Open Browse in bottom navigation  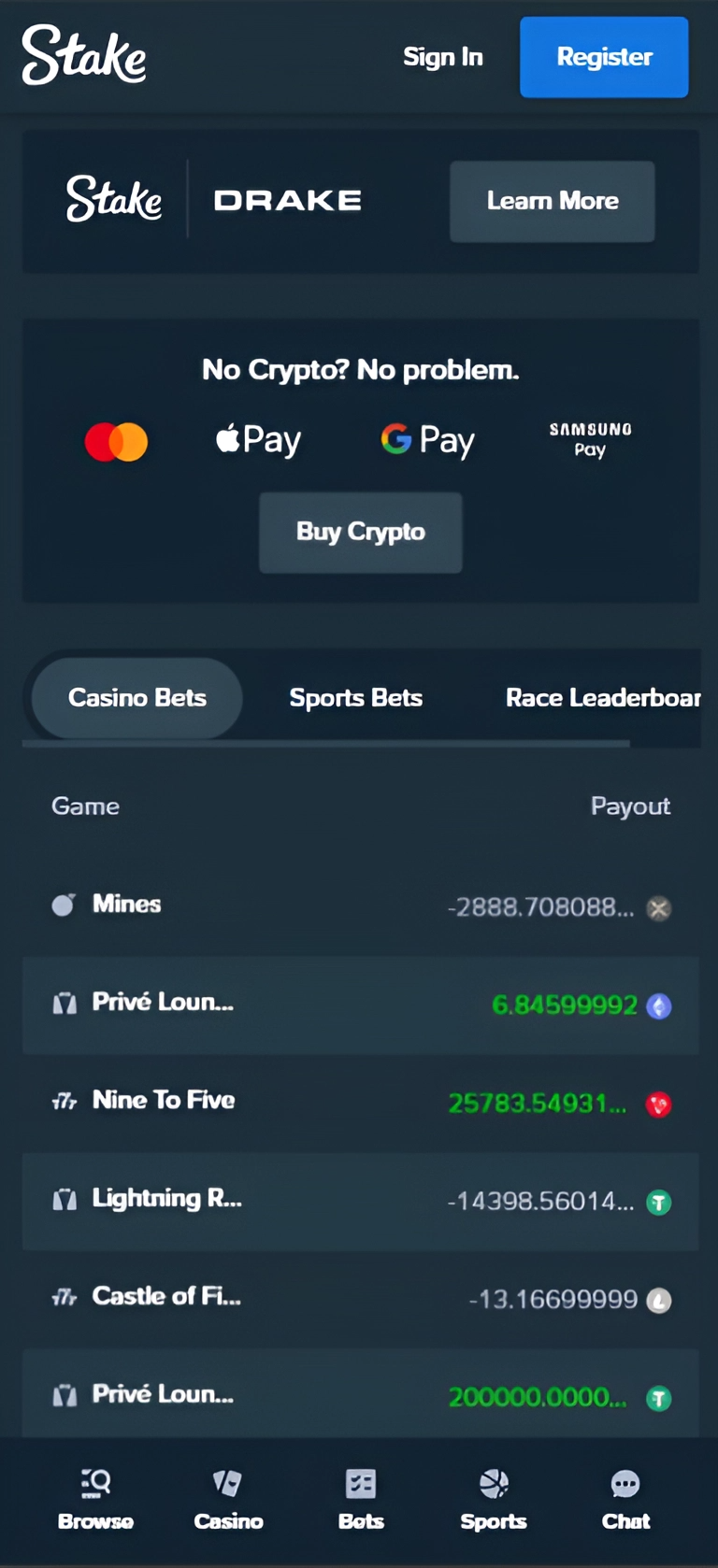tap(95, 1499)
